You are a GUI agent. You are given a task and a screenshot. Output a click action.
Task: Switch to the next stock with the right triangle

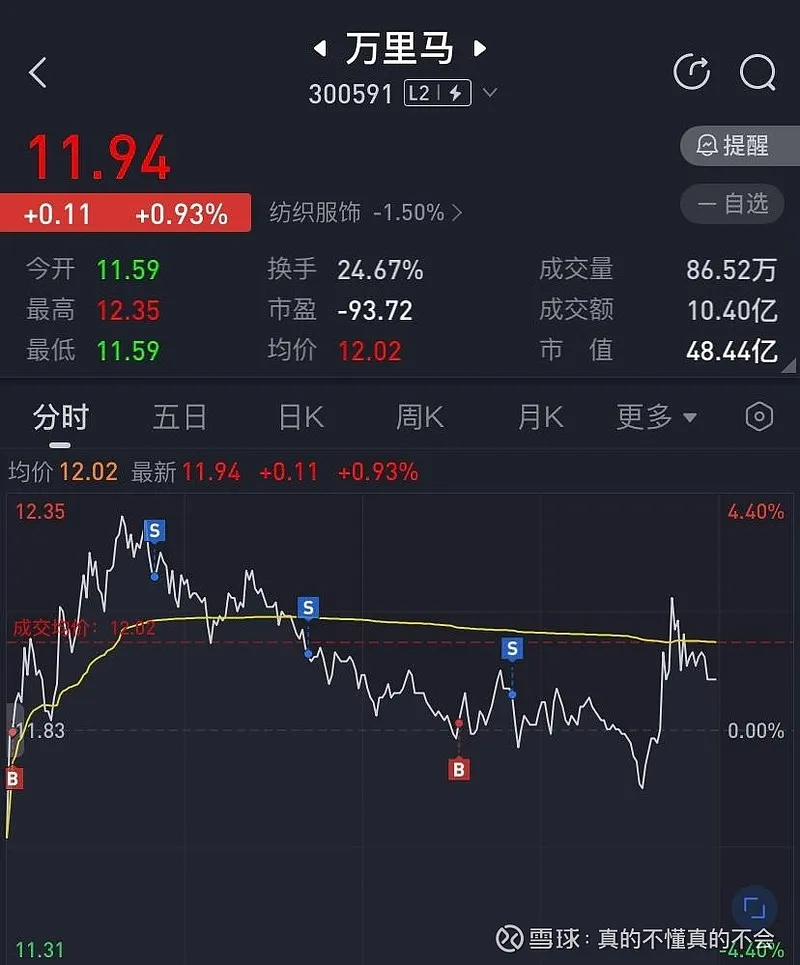[x=480, y=48]
